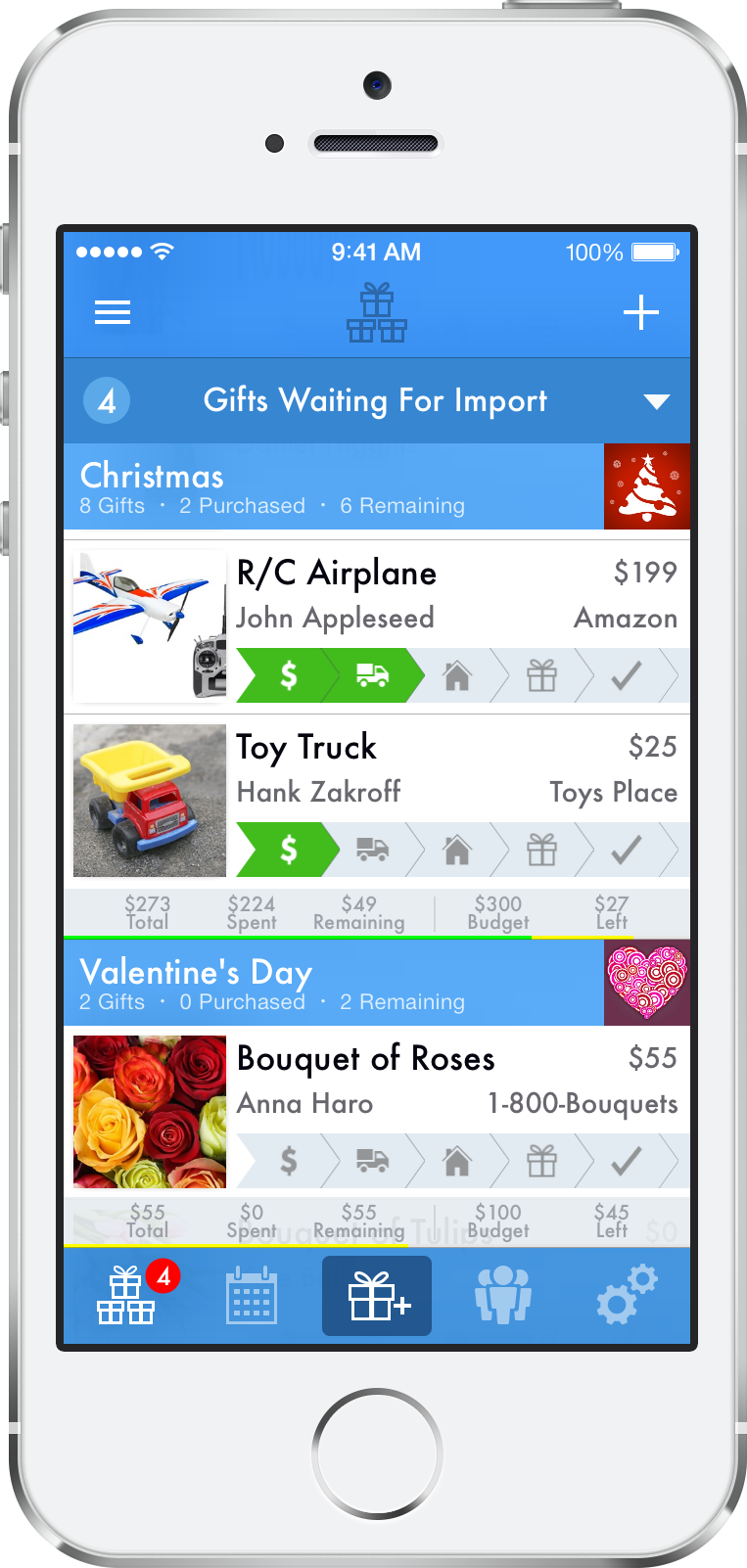Open the settings gears tab
The height and width of the screenshot is (1568, 747).
tap(627, 1295)
